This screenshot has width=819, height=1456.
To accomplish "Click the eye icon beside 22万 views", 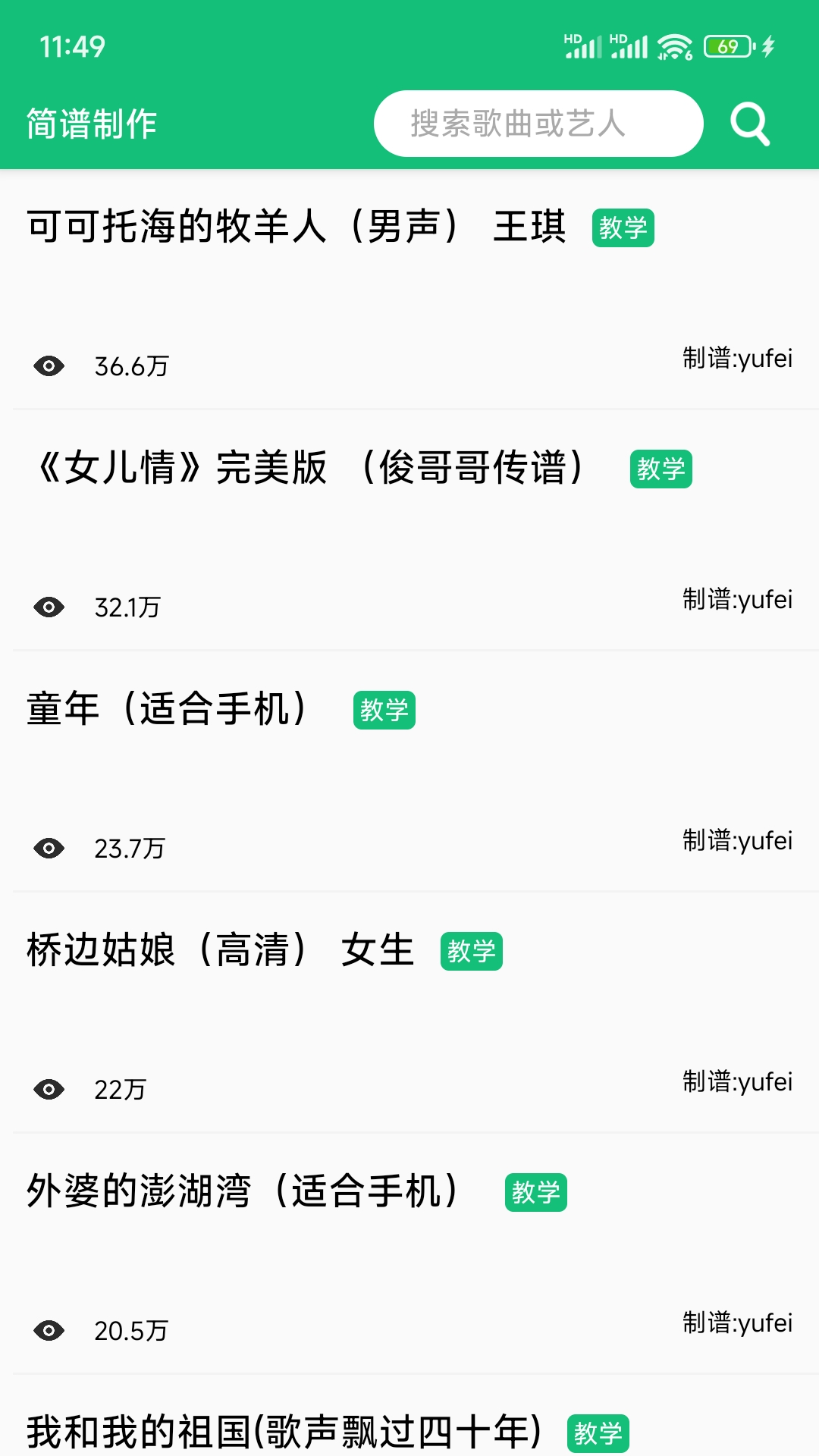I will (49, 1089).
